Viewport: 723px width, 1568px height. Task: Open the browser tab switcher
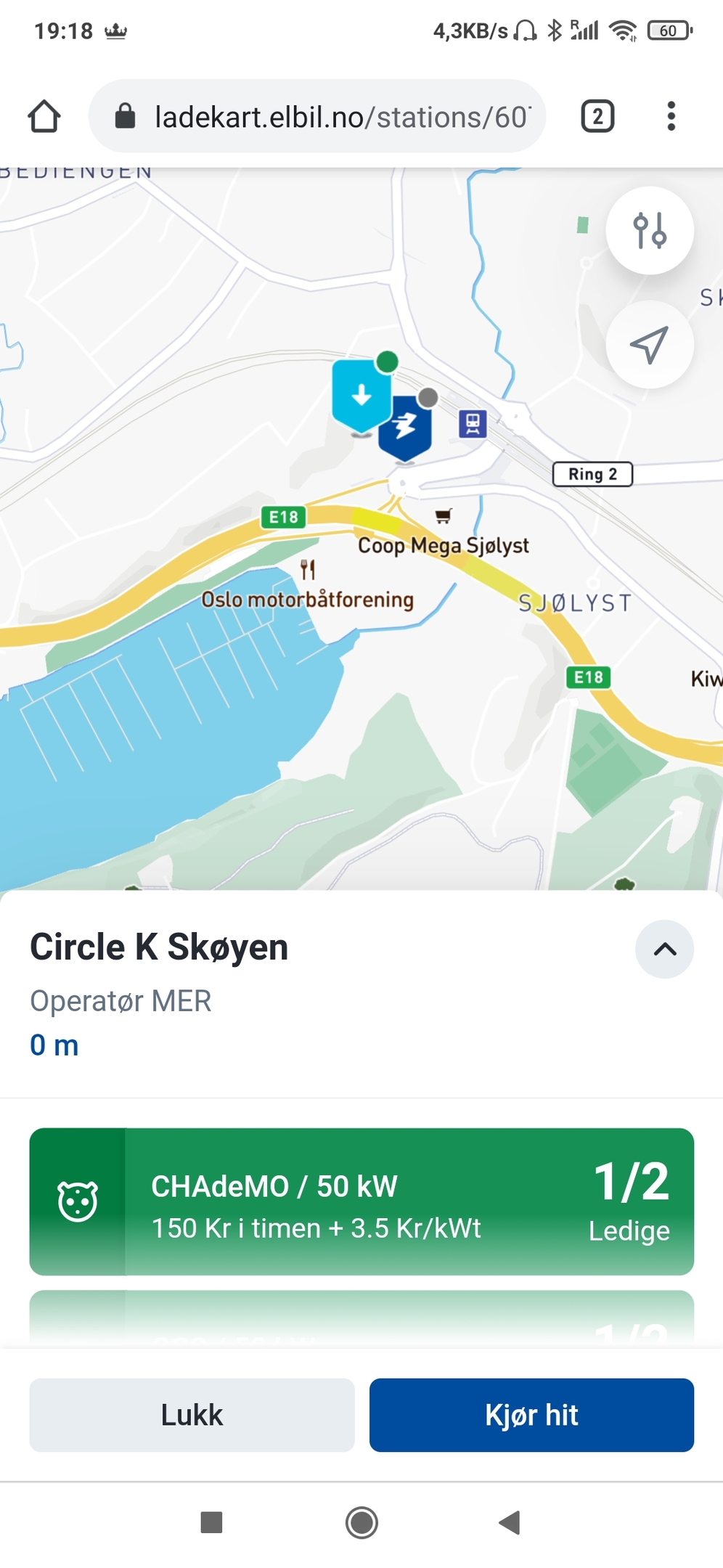pos(597,116)
